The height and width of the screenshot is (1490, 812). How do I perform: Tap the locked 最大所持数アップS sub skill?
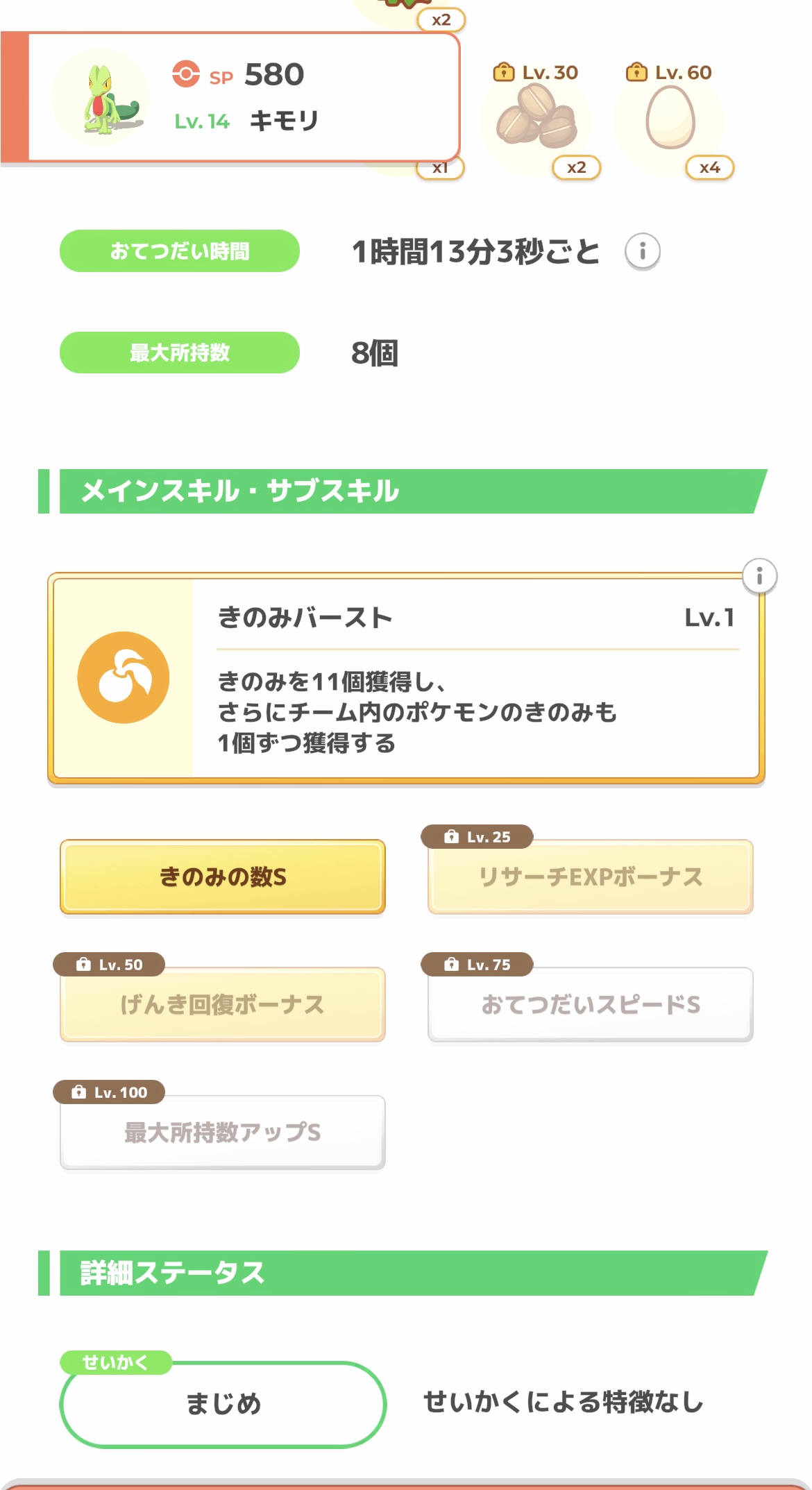pyautogui.click(x=223, y=1132)
